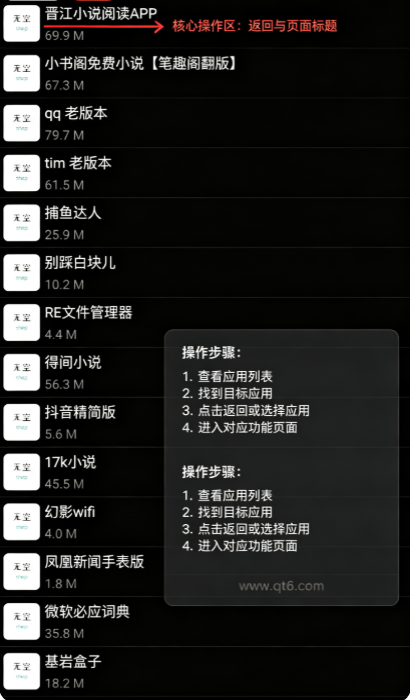Screen dimensions: 410x700
Task: Open 抖音精简版 in the list
Action: pos(205,422)
